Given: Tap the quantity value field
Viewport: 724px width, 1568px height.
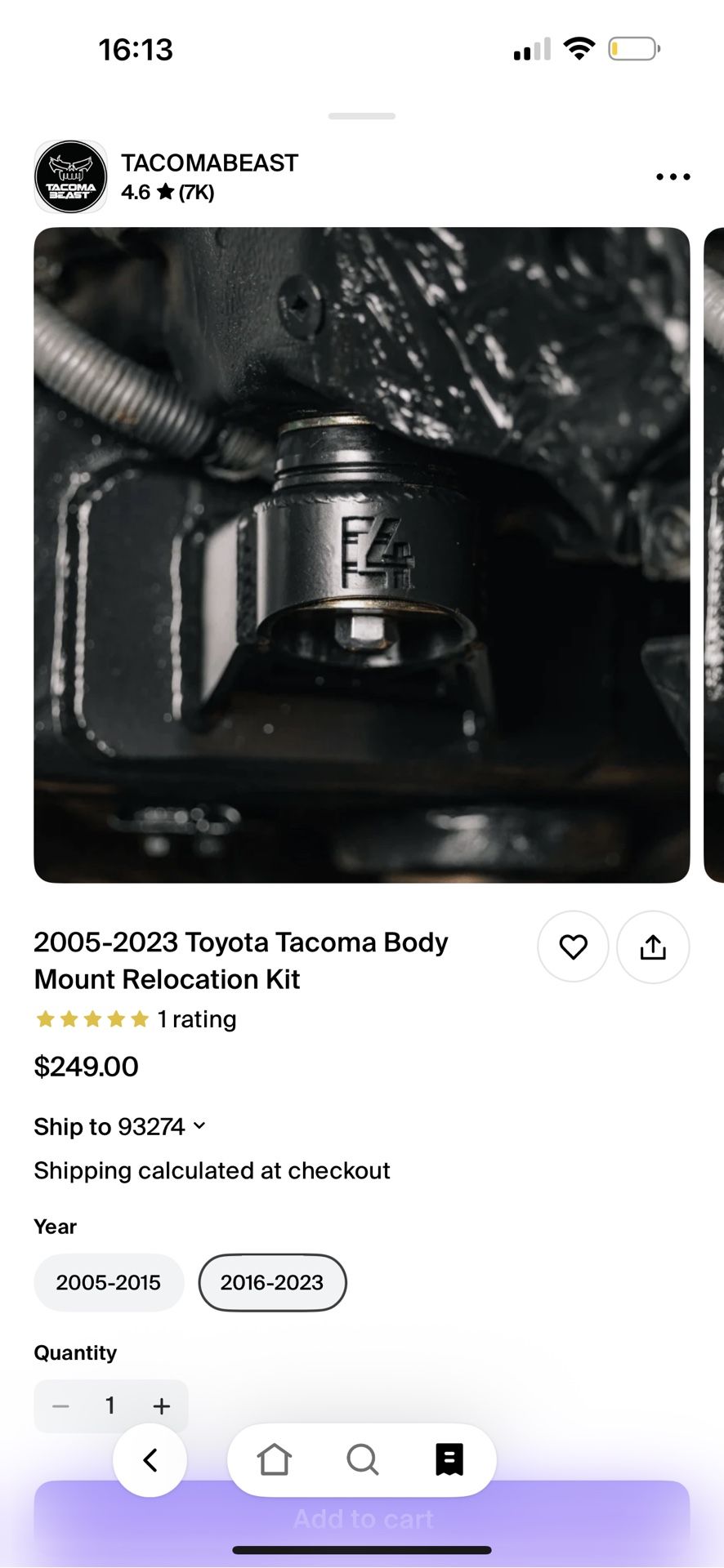Looking at the screenshot, I should pos(110,1405).
